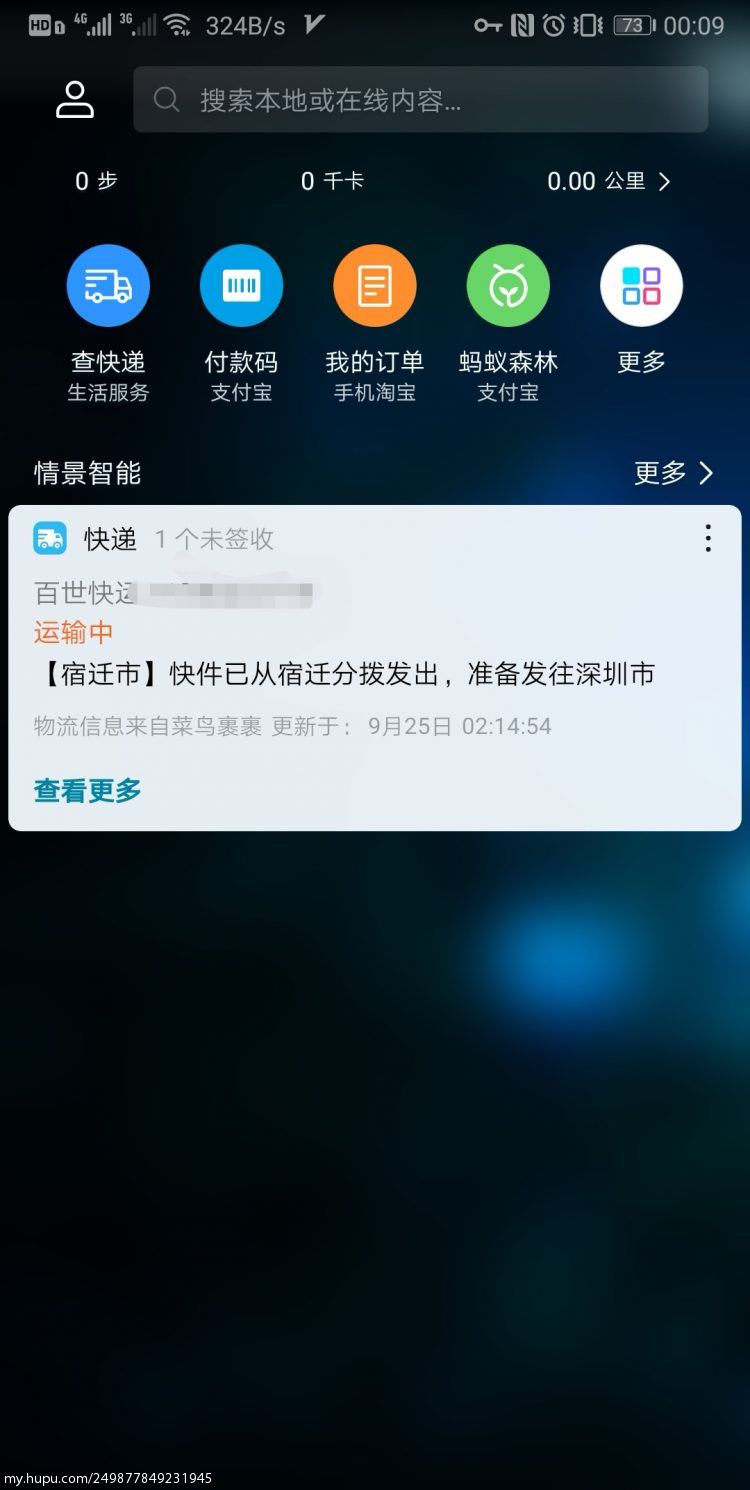Viewport: 750px width, 1490px height.
Task: Open the profile account icon
Action: pyautogui.click(x=74, y=100)
